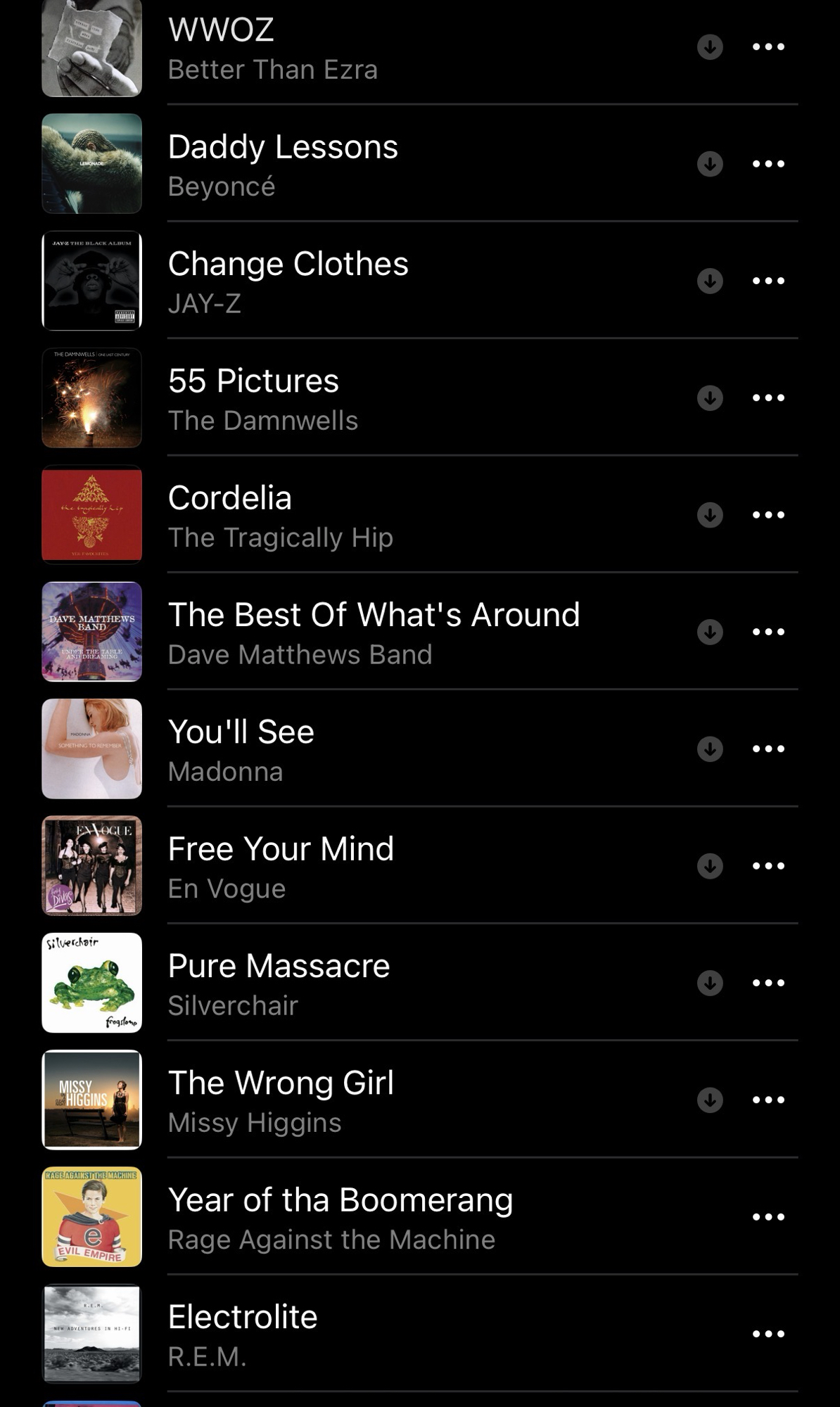
Task: Open more options for WWOZ
Action: coord(768,47)
